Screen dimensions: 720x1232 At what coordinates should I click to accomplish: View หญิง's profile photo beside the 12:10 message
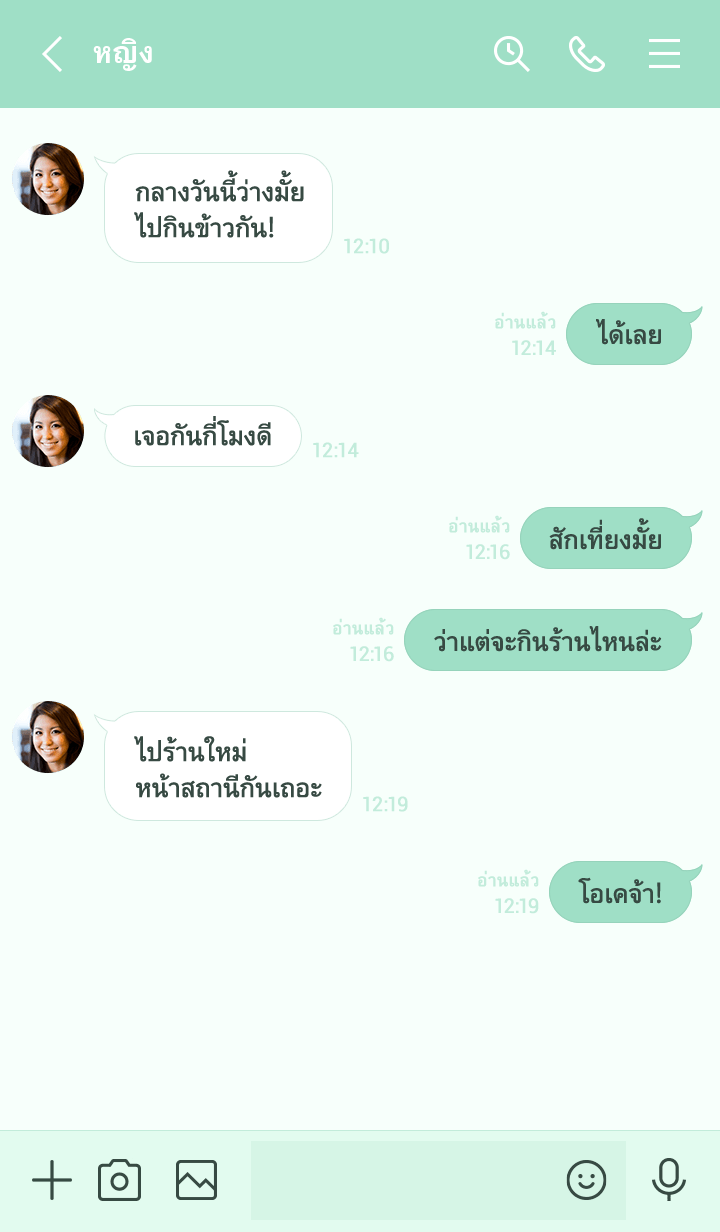pyautogui.click(x=48, y=179)
